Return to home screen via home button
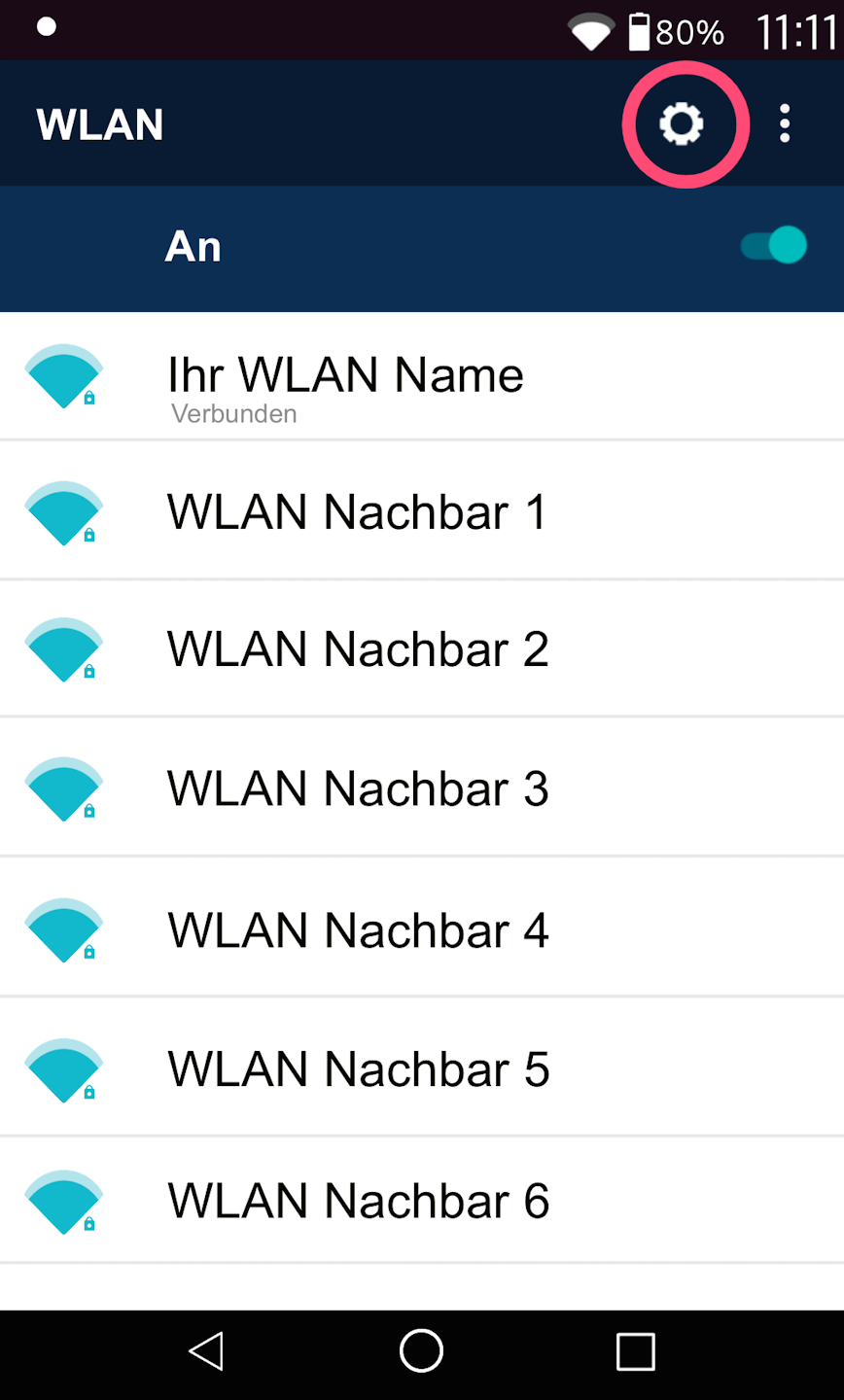844x1400 pixels. pyautogui.click(x=421, y=1351)
